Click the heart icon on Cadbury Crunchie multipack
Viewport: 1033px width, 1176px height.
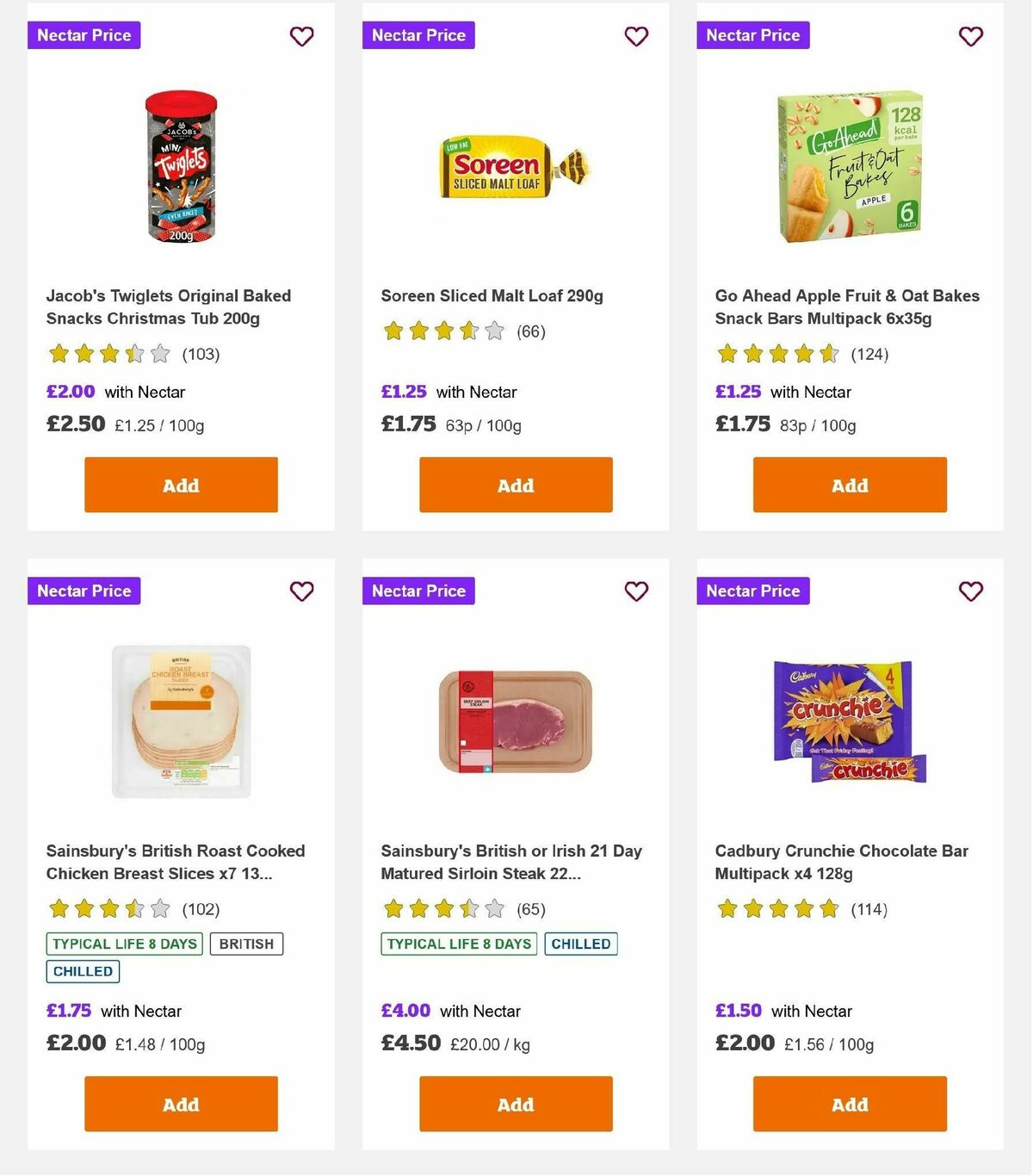pos(970,591)
